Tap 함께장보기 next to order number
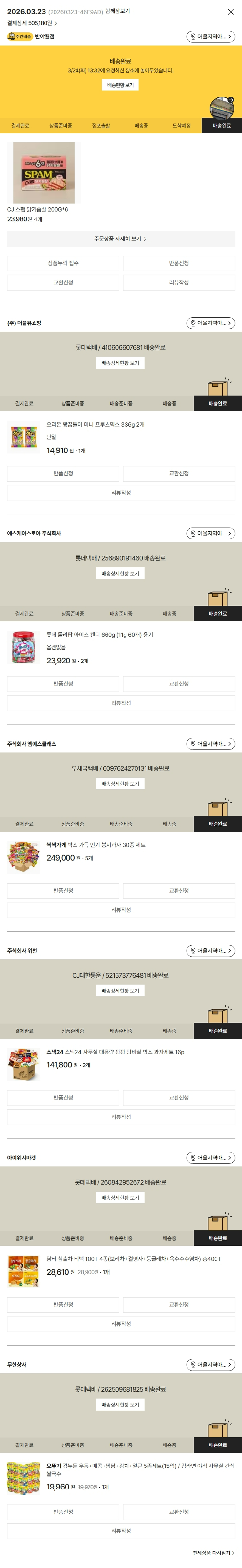 point(117,11)
